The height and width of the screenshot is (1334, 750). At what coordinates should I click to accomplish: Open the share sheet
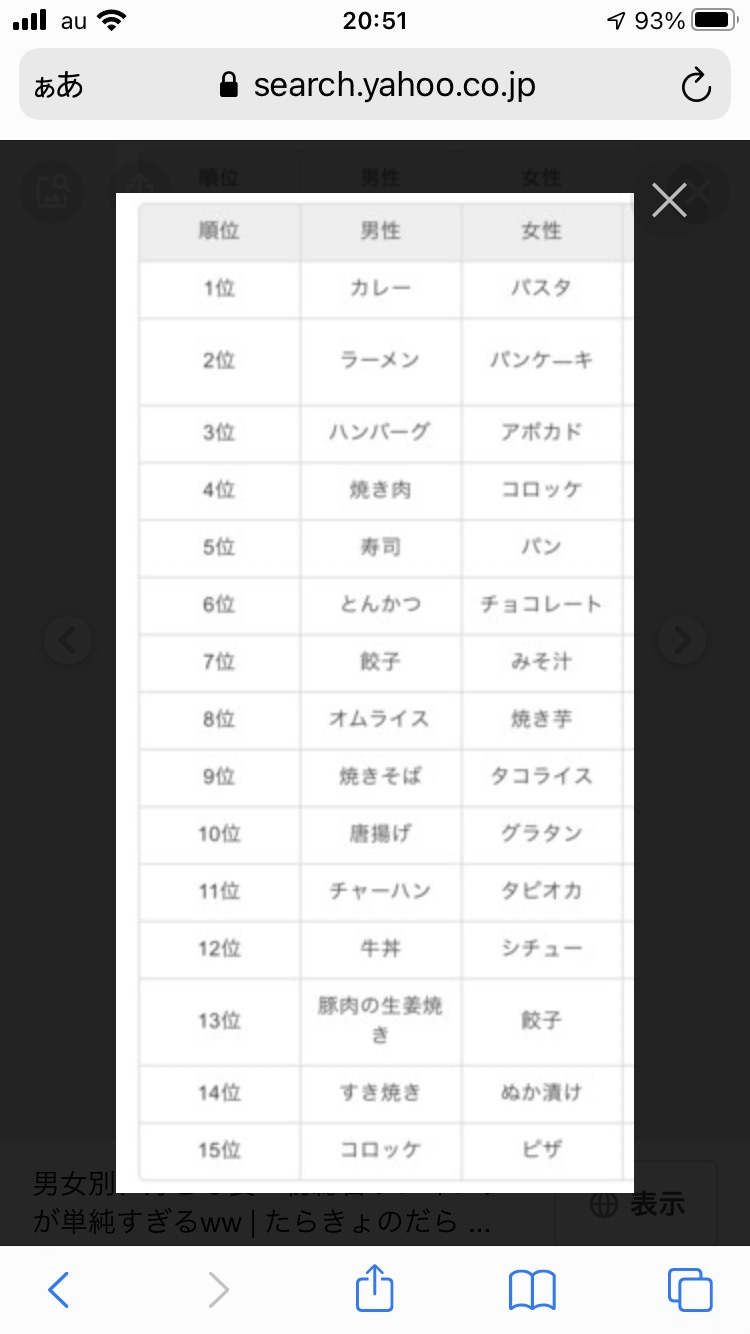pos(374,1288)
